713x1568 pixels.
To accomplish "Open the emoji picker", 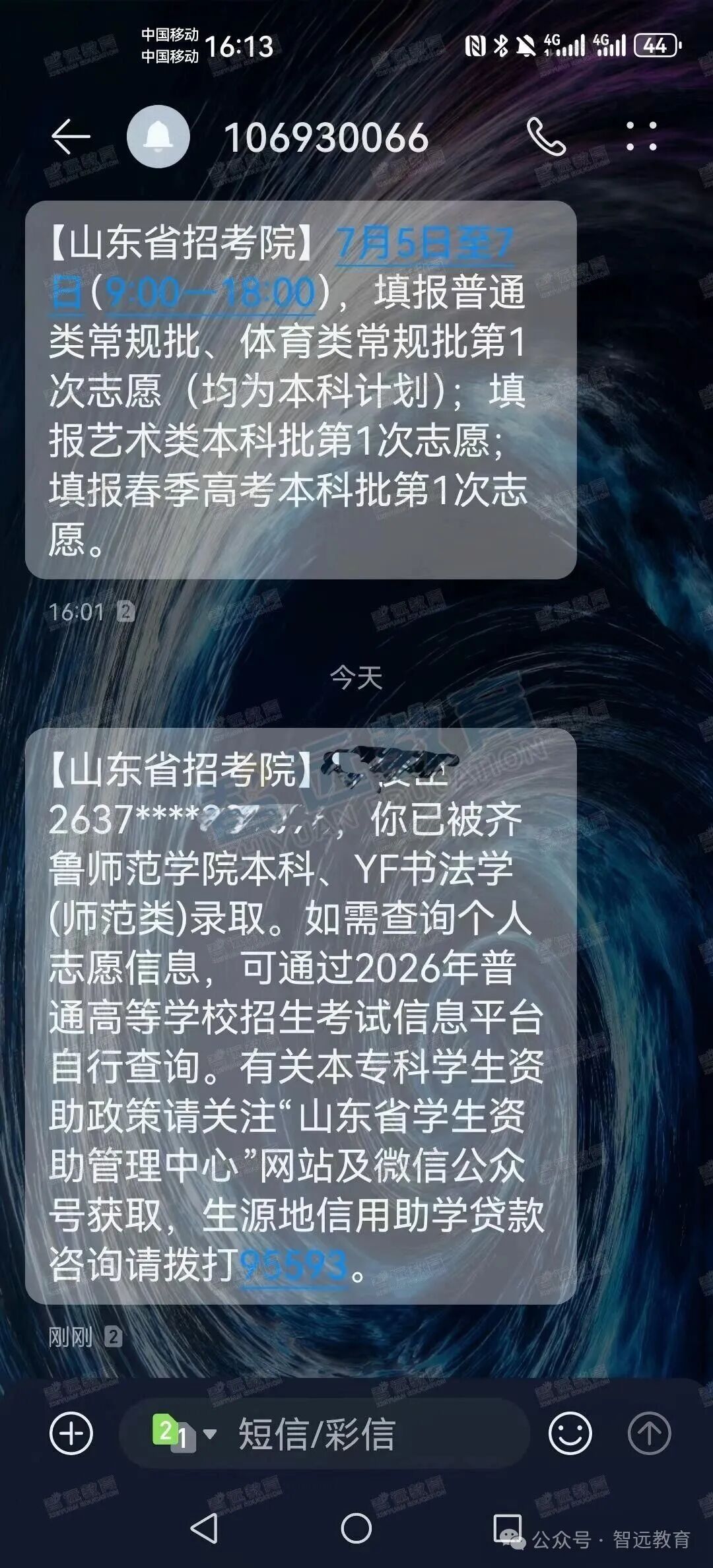I will click(x=570, y=1433).
